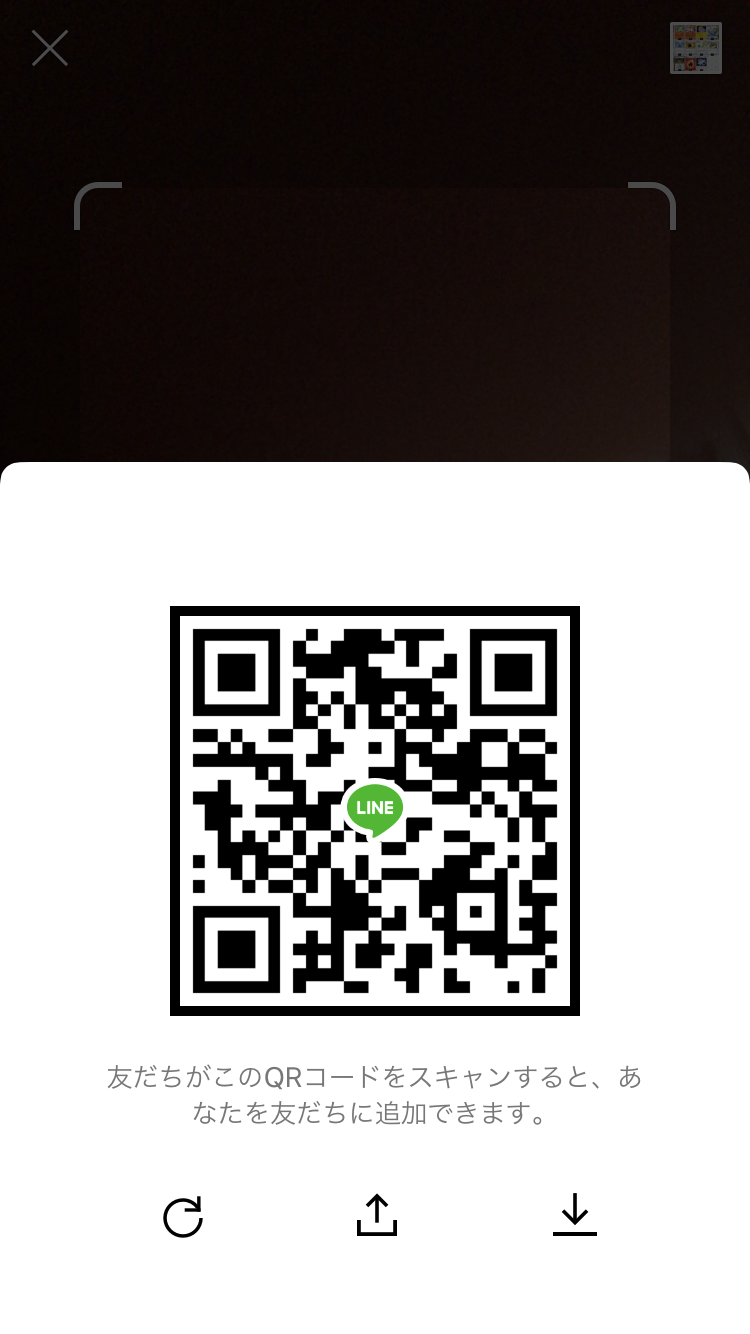750x1334 pixels.
Task: Share my QR code
Action: (x=376, y=1215)
